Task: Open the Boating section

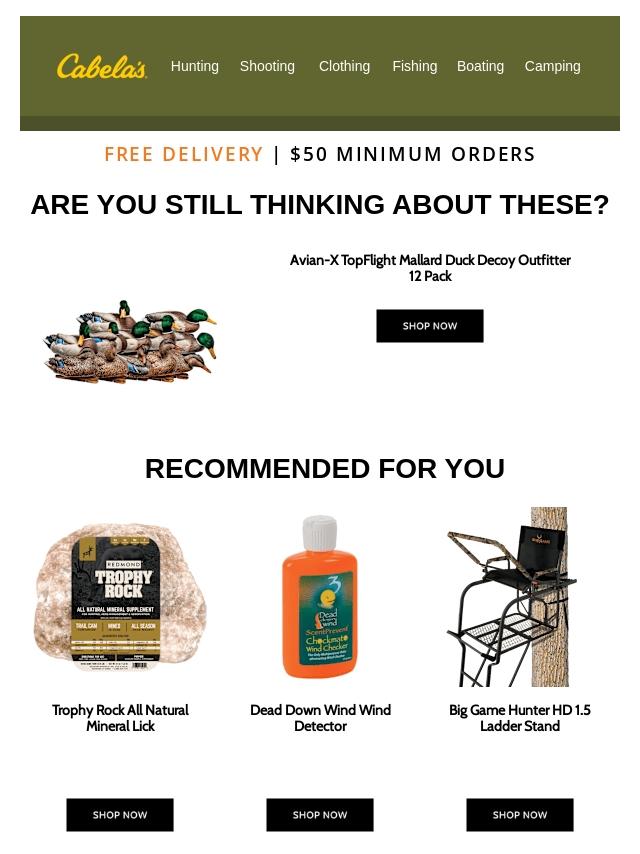Action: tap(480, 66)
